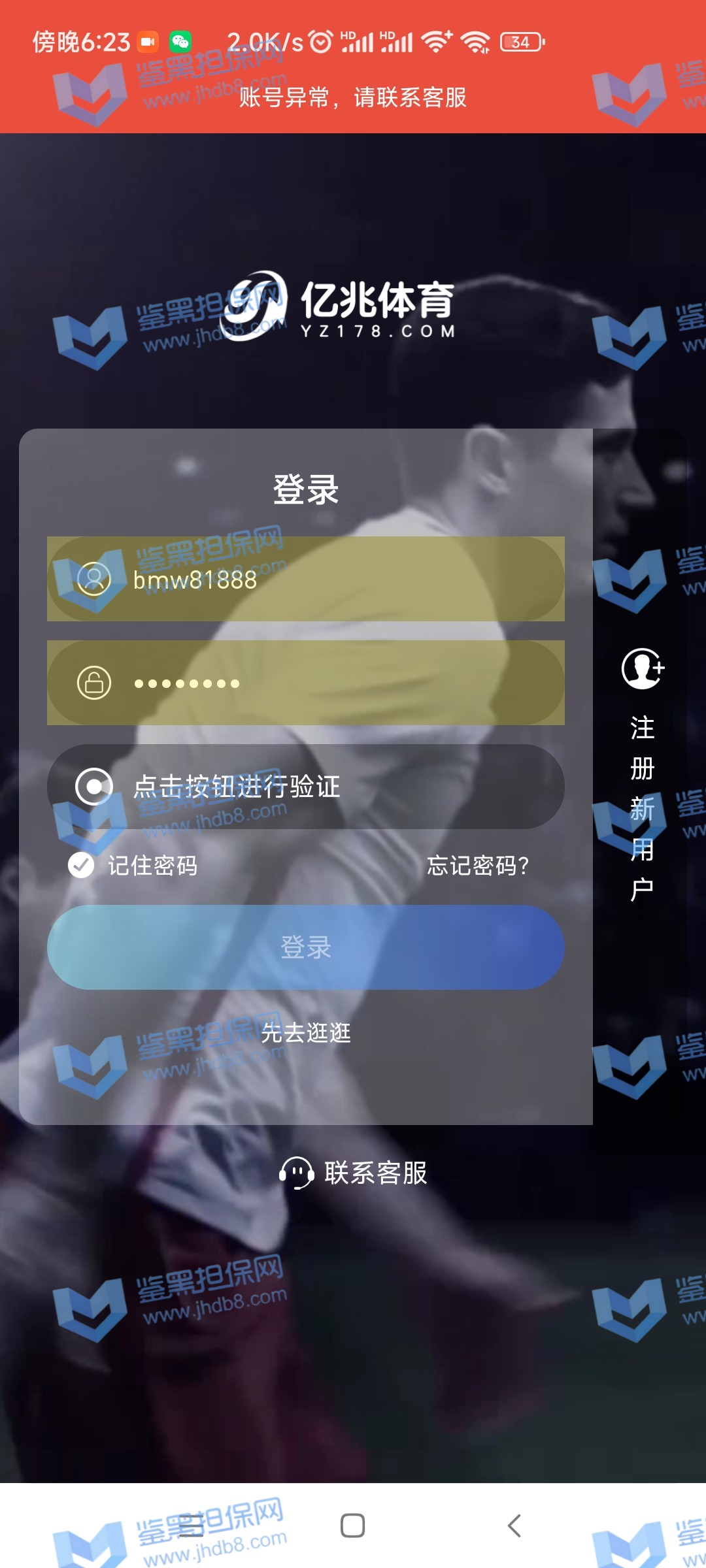Go back with the system back button
The width and height of the screenshot is (706, 1568).
(x=514, y=1526)
